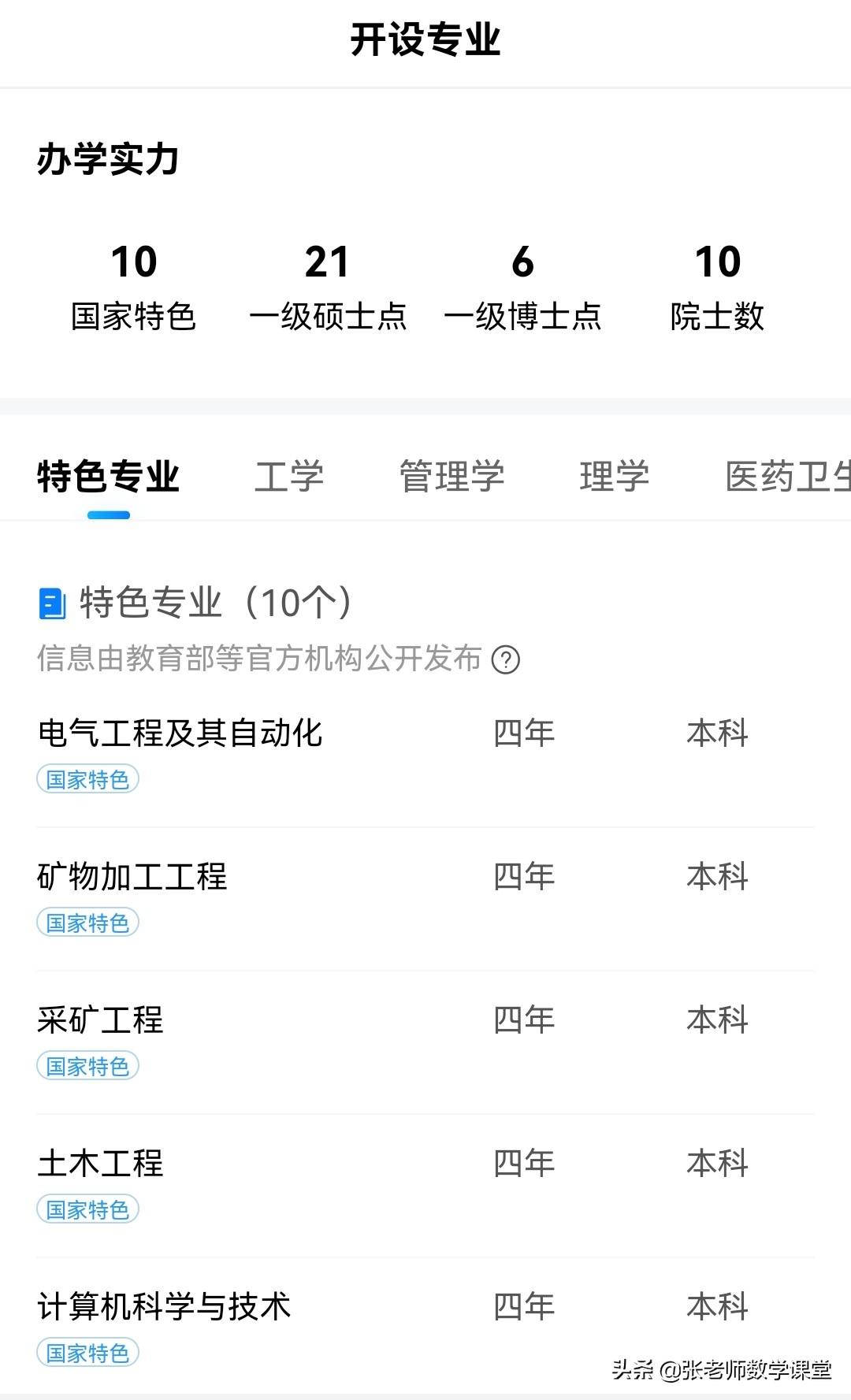Select the 管理学 tab
This screenshot has height=1400, width=851.
click(452, 477)
